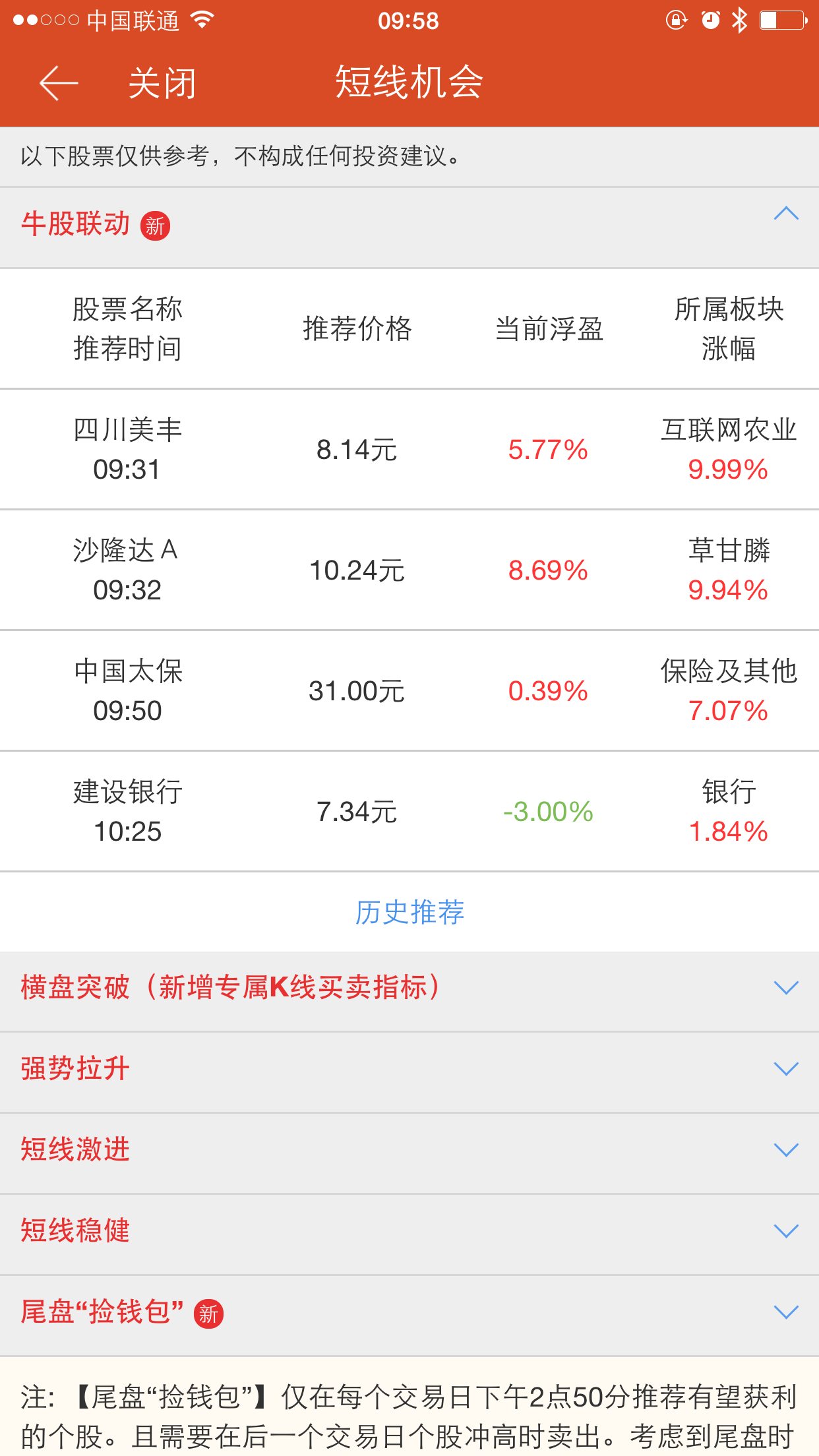Expand the 尾盘“捡钱包” section

[409, 1312]
